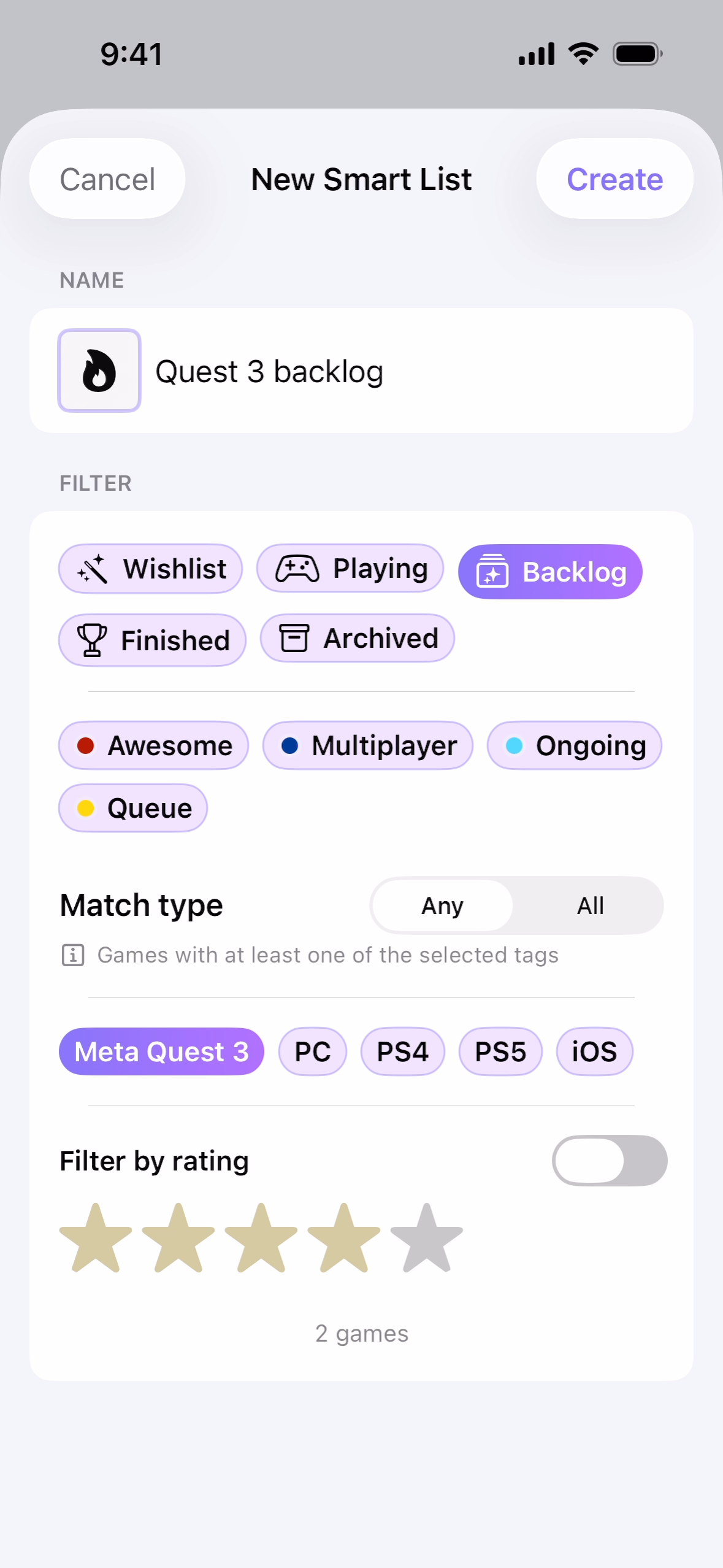Image resolution: width=723 pixels, height=1568 pixels.
Task: Select the iOS platform chip
Action: [594, 1051]
